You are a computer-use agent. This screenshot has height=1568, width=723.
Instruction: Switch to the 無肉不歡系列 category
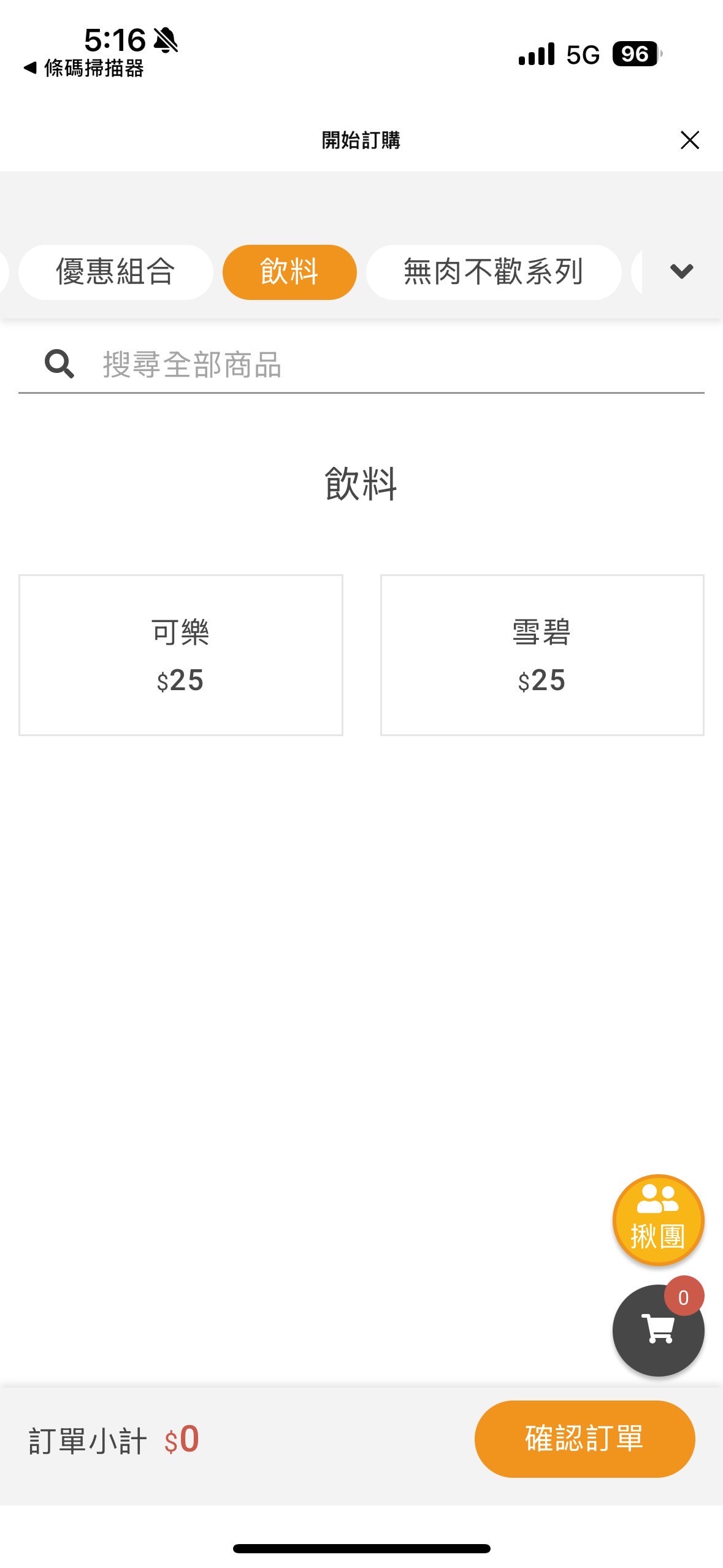pos(493,272)
